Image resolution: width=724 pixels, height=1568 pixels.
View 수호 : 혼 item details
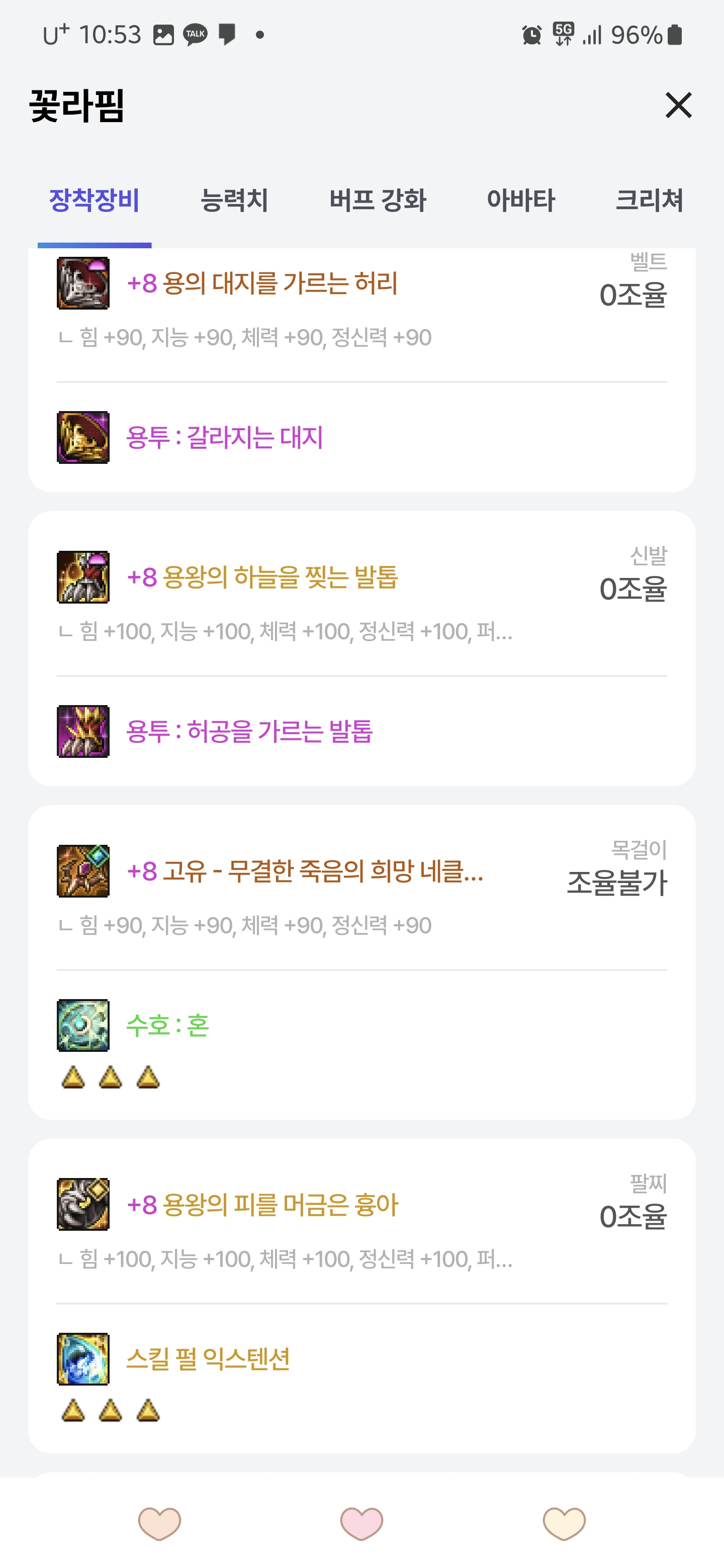[167, 1026]
